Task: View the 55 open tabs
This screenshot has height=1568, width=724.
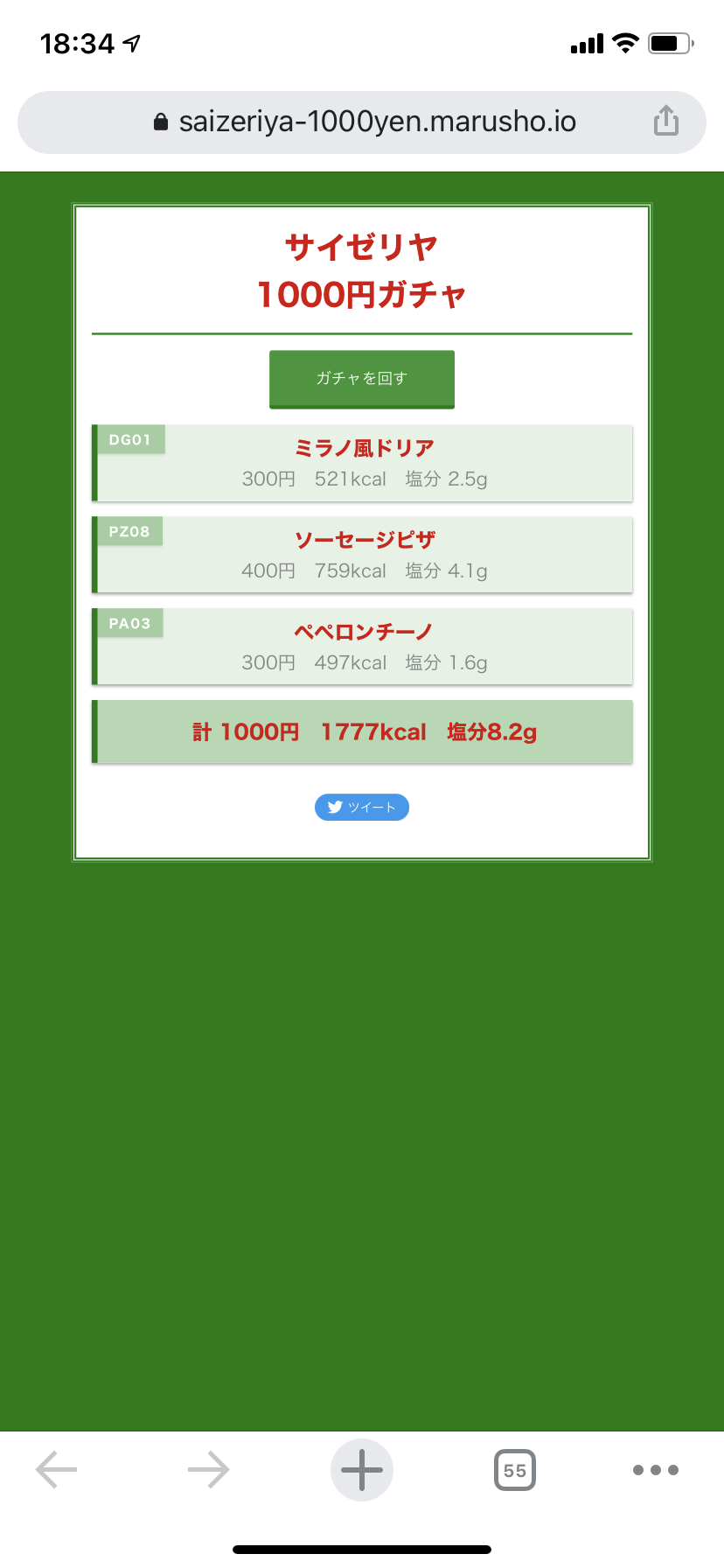Action: [x=514, y=1469]
